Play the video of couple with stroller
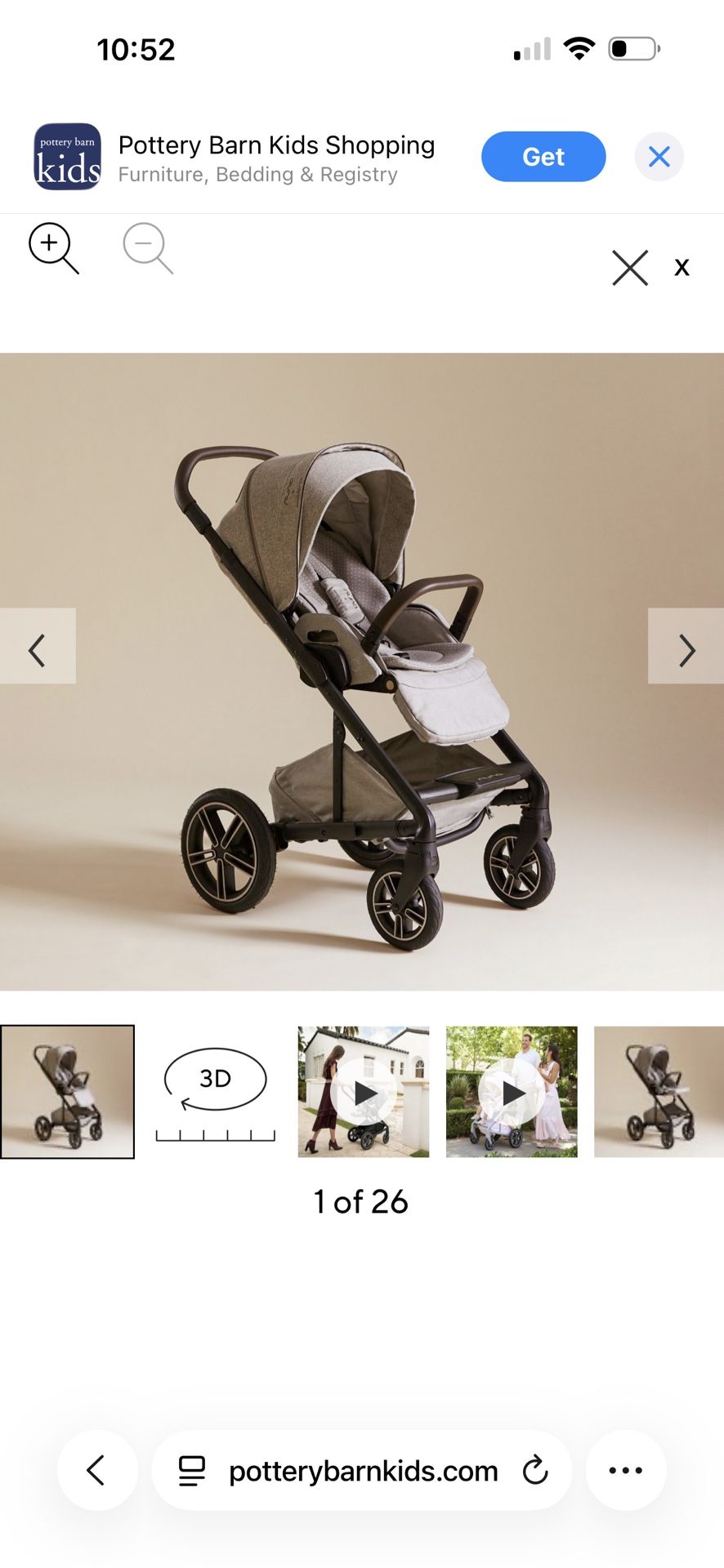Viewport: 724px width, 1568px height. tap(512, 1092)
